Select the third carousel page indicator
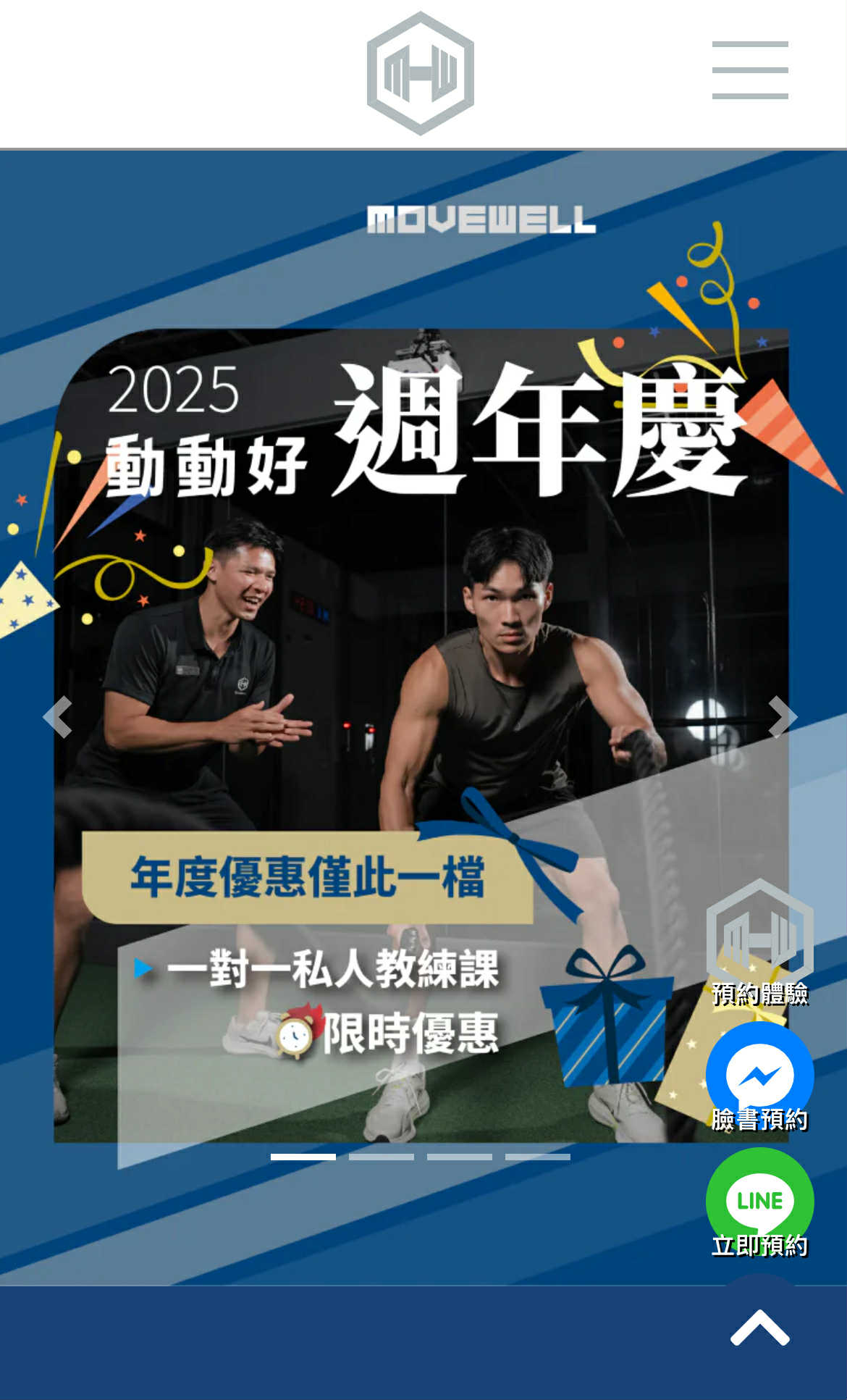847x1400 pixels. tap(460, 1157)
